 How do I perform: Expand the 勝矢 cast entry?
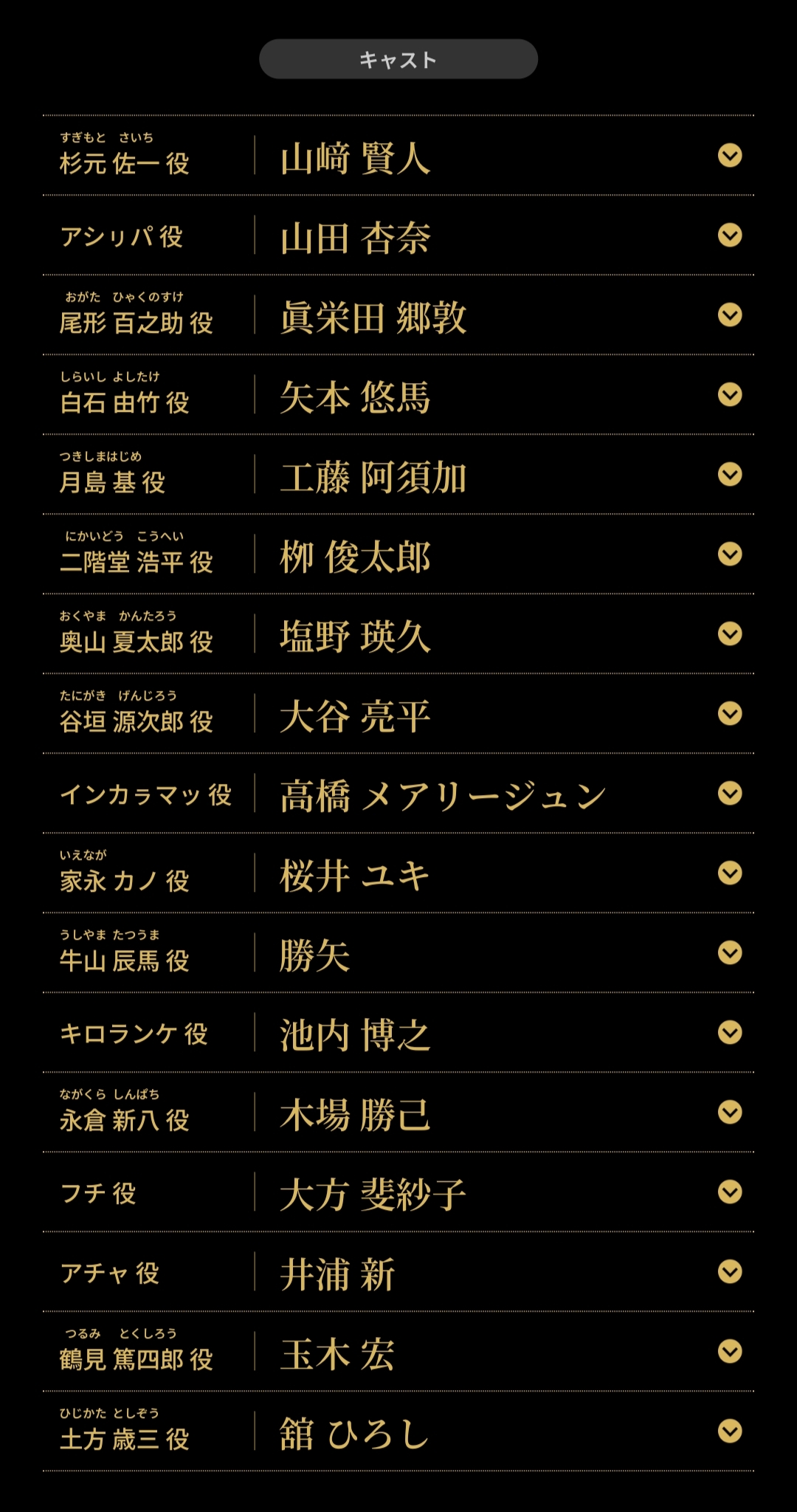730,952
